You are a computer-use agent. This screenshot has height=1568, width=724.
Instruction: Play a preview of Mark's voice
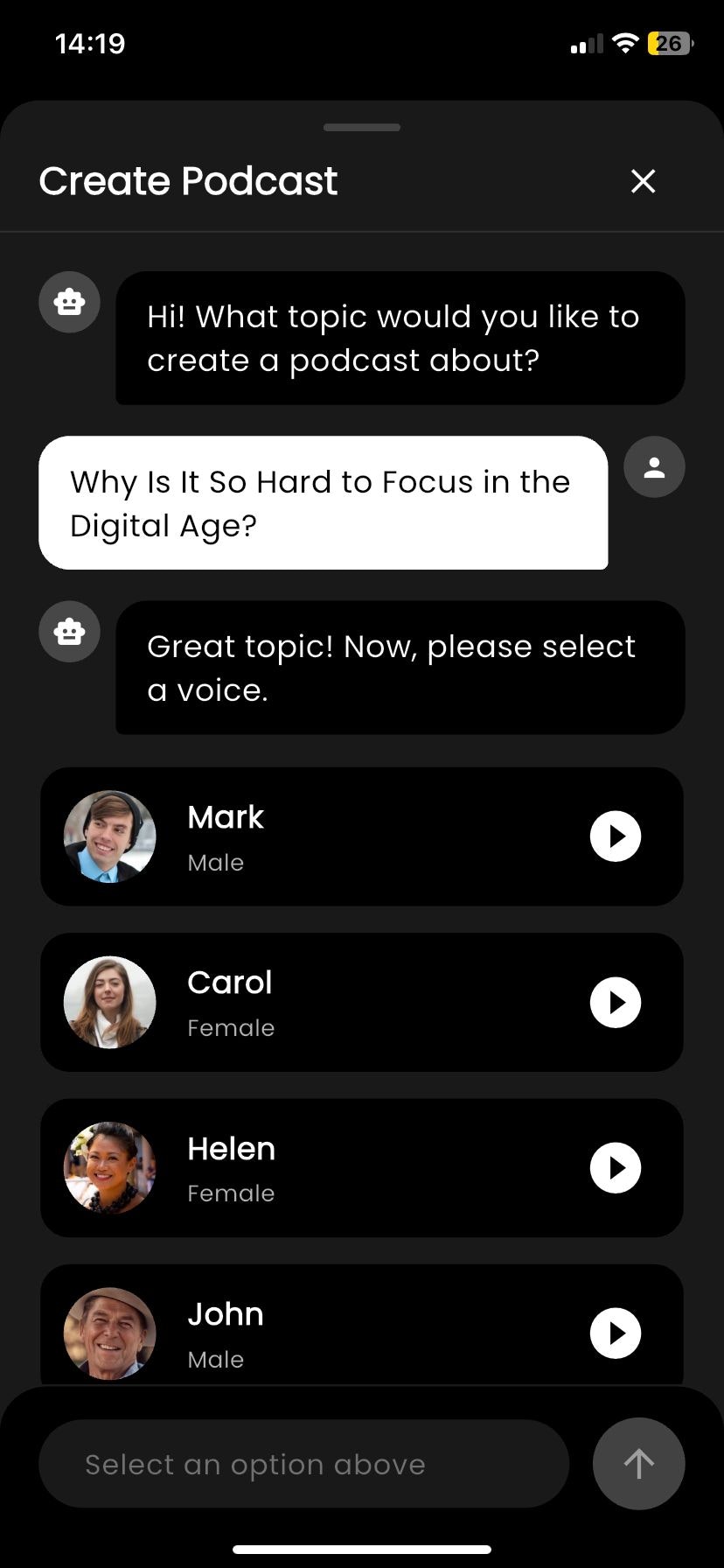point(616,836)
